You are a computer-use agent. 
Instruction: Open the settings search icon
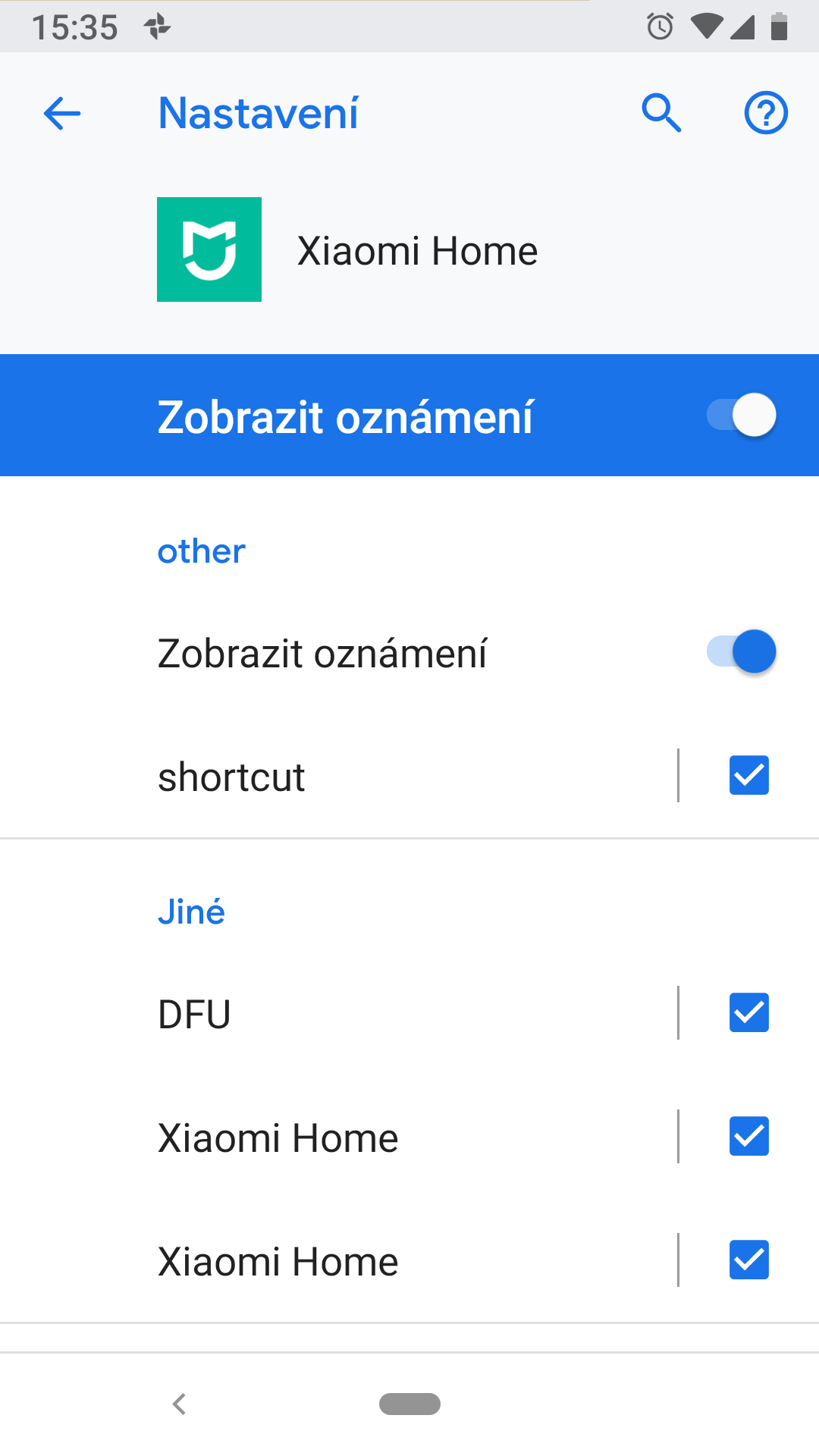(661, 114)
